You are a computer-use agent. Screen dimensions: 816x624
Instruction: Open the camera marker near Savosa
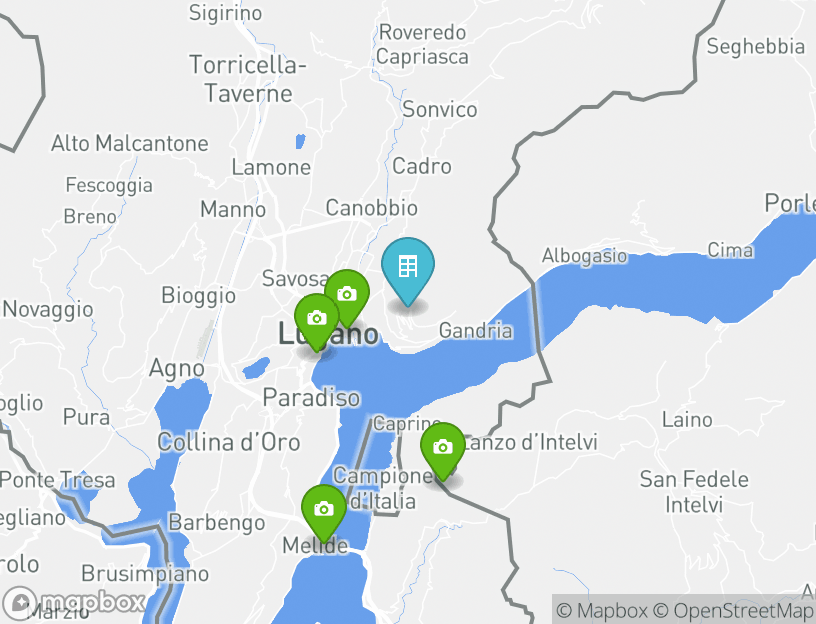pyautogui.click(x=347, y=294)
